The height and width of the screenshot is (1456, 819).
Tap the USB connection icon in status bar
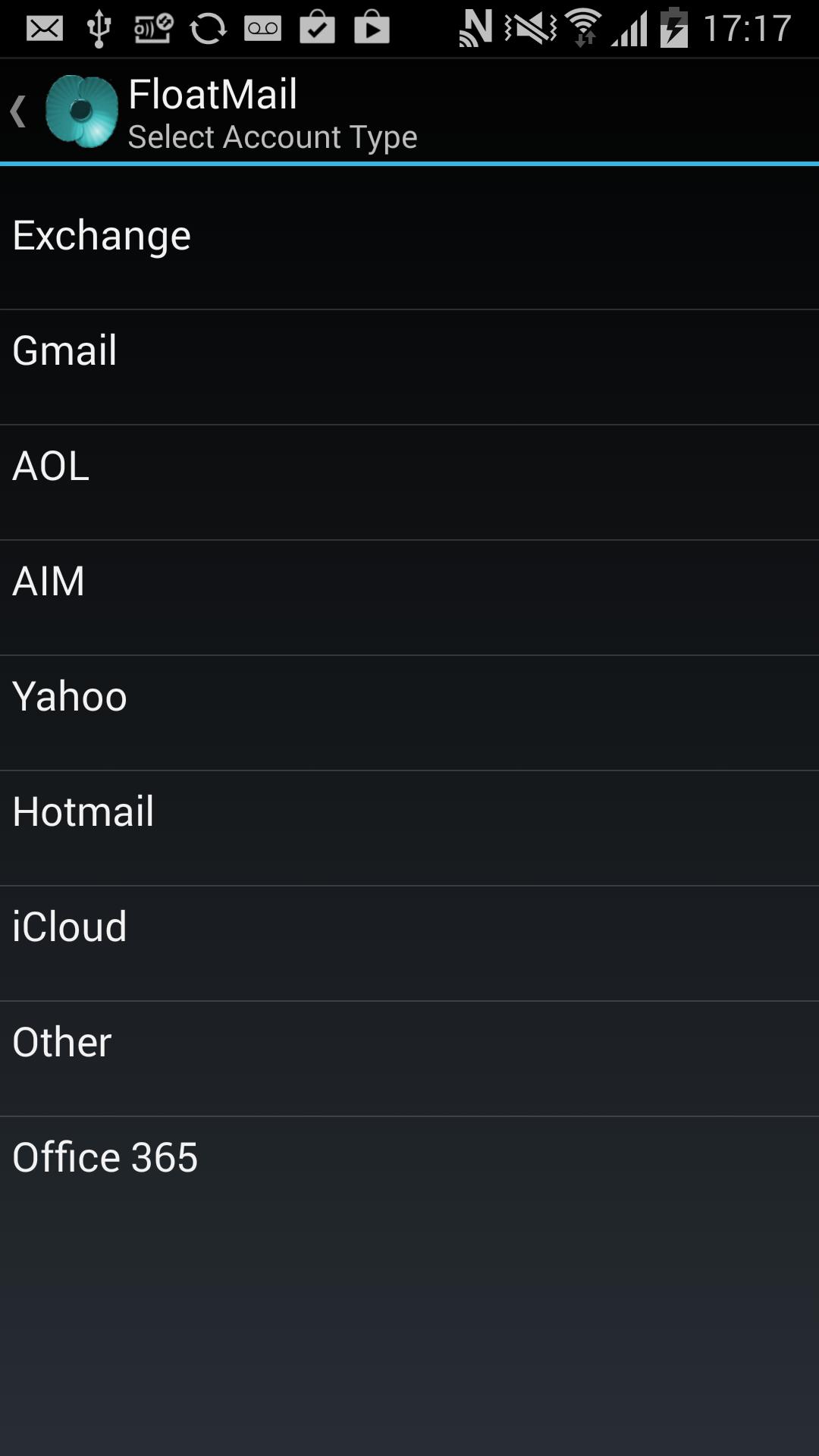pyautogui.click(x=97, y=27)
